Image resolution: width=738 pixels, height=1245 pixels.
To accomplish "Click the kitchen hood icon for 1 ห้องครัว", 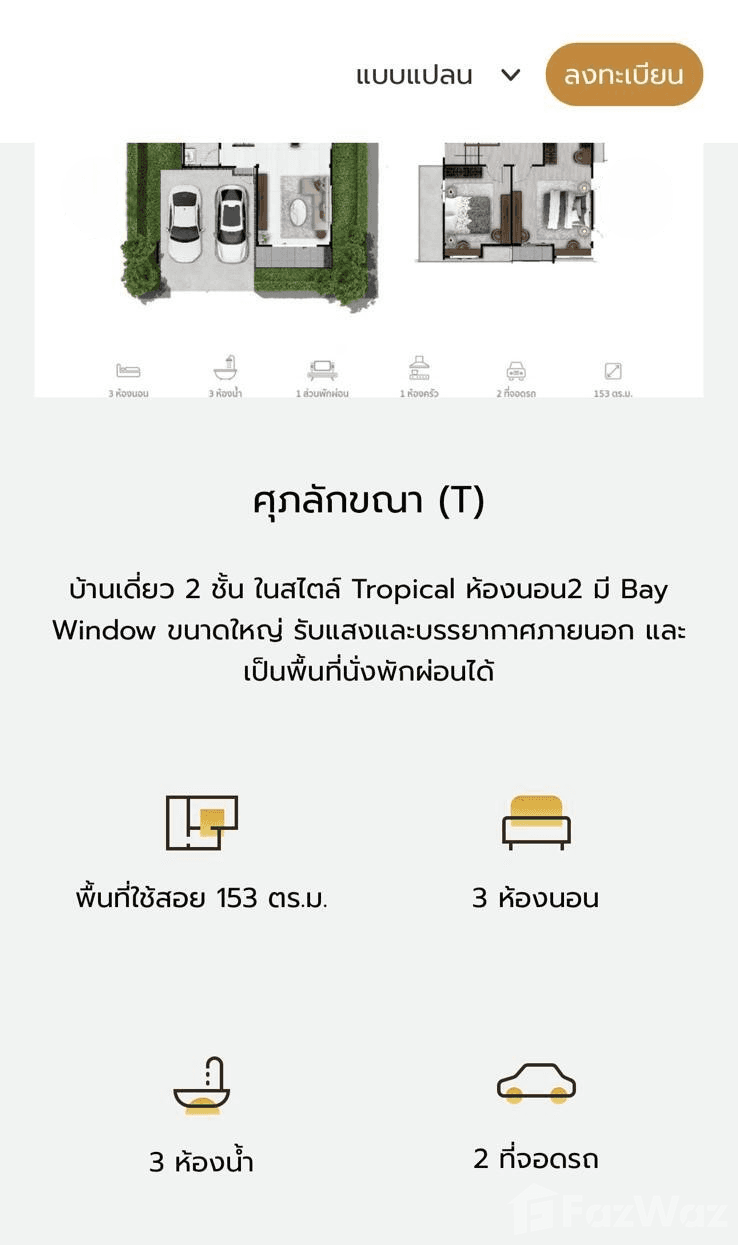I will 419,370.
